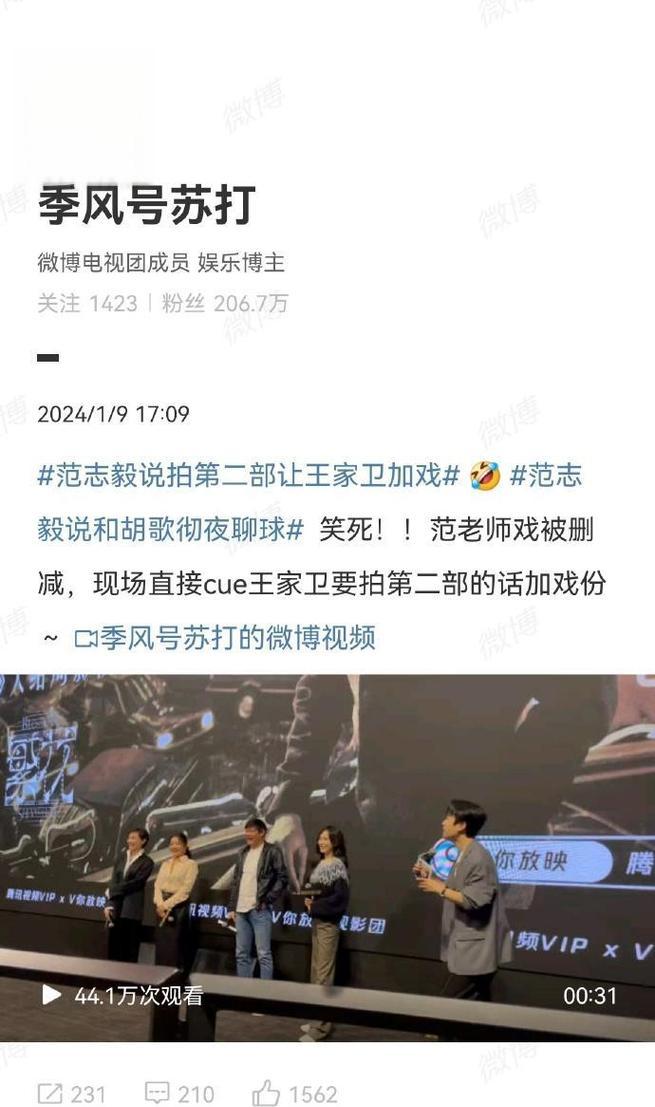Repost this Weibo post

click(72, 1093)
